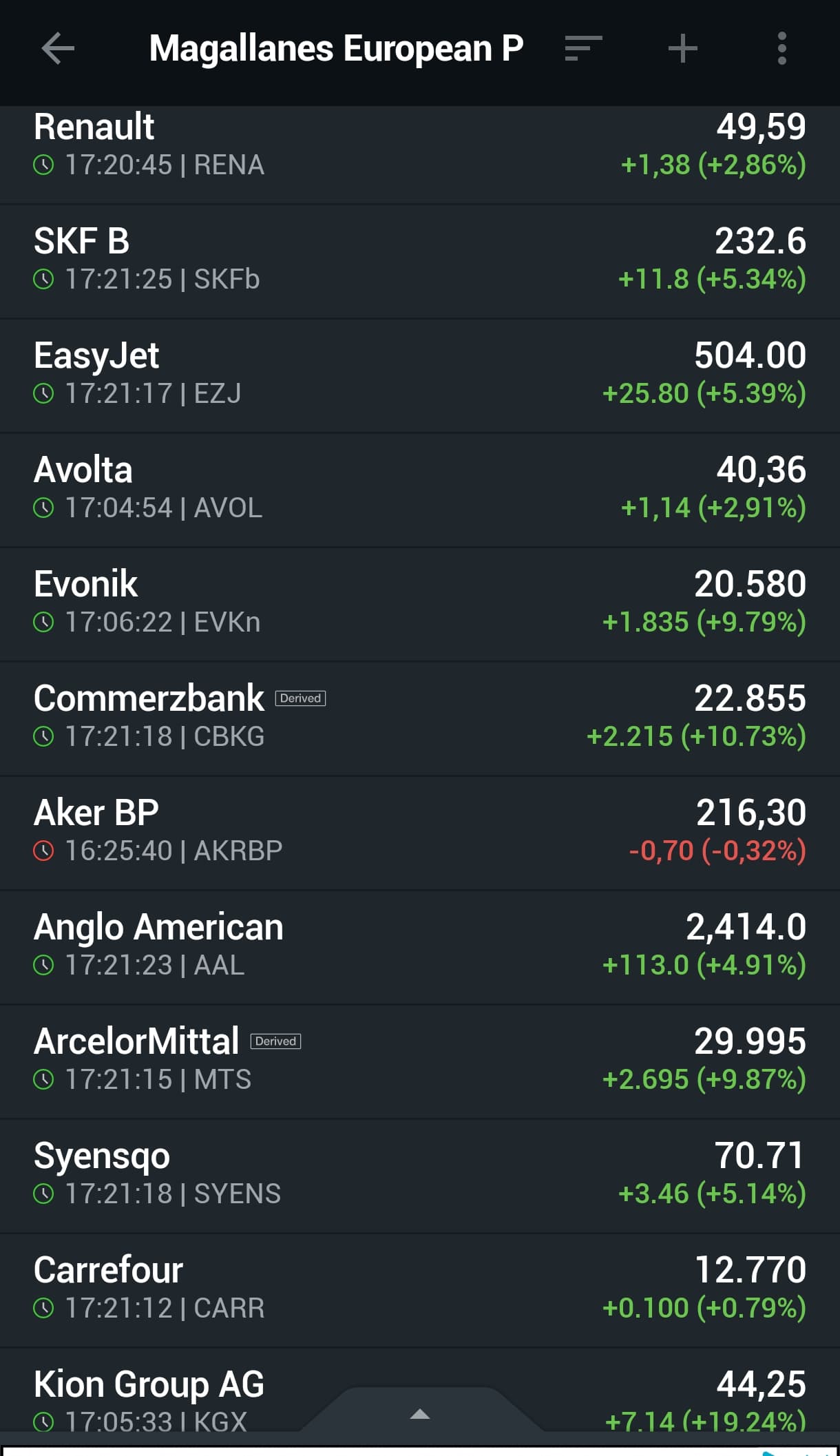Open the sort options icon
840x1456 pixels.
[583, 49]
